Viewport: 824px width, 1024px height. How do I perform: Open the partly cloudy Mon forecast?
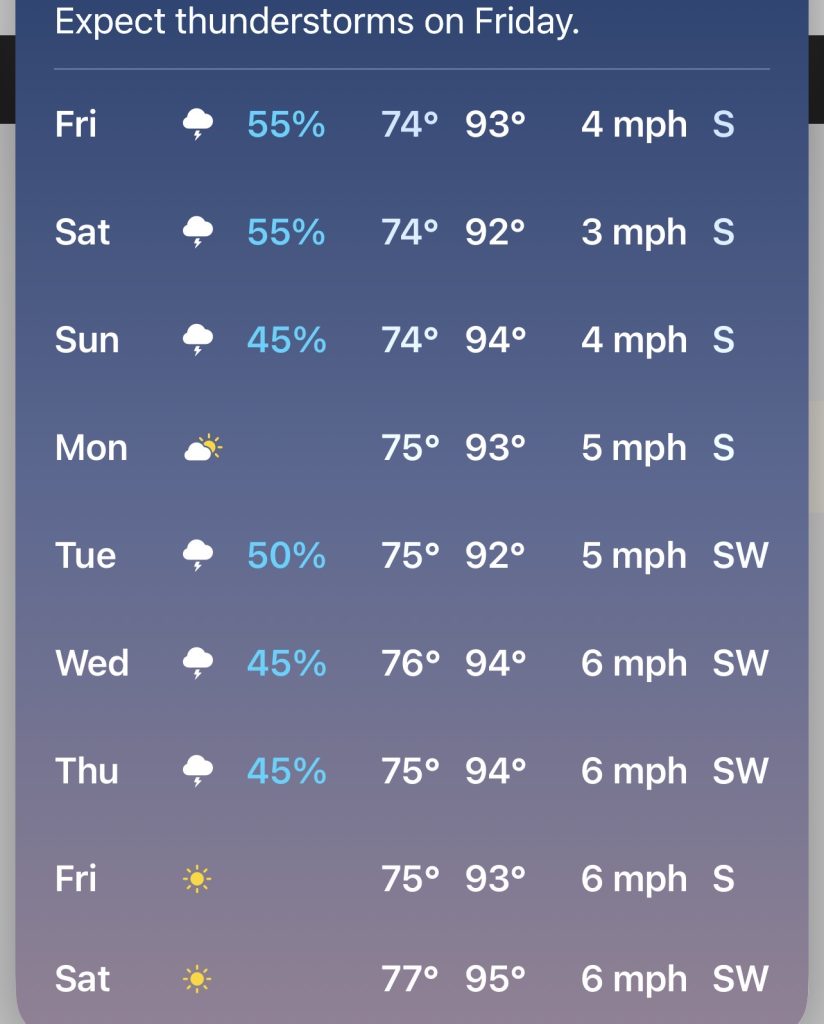[412, 447]
